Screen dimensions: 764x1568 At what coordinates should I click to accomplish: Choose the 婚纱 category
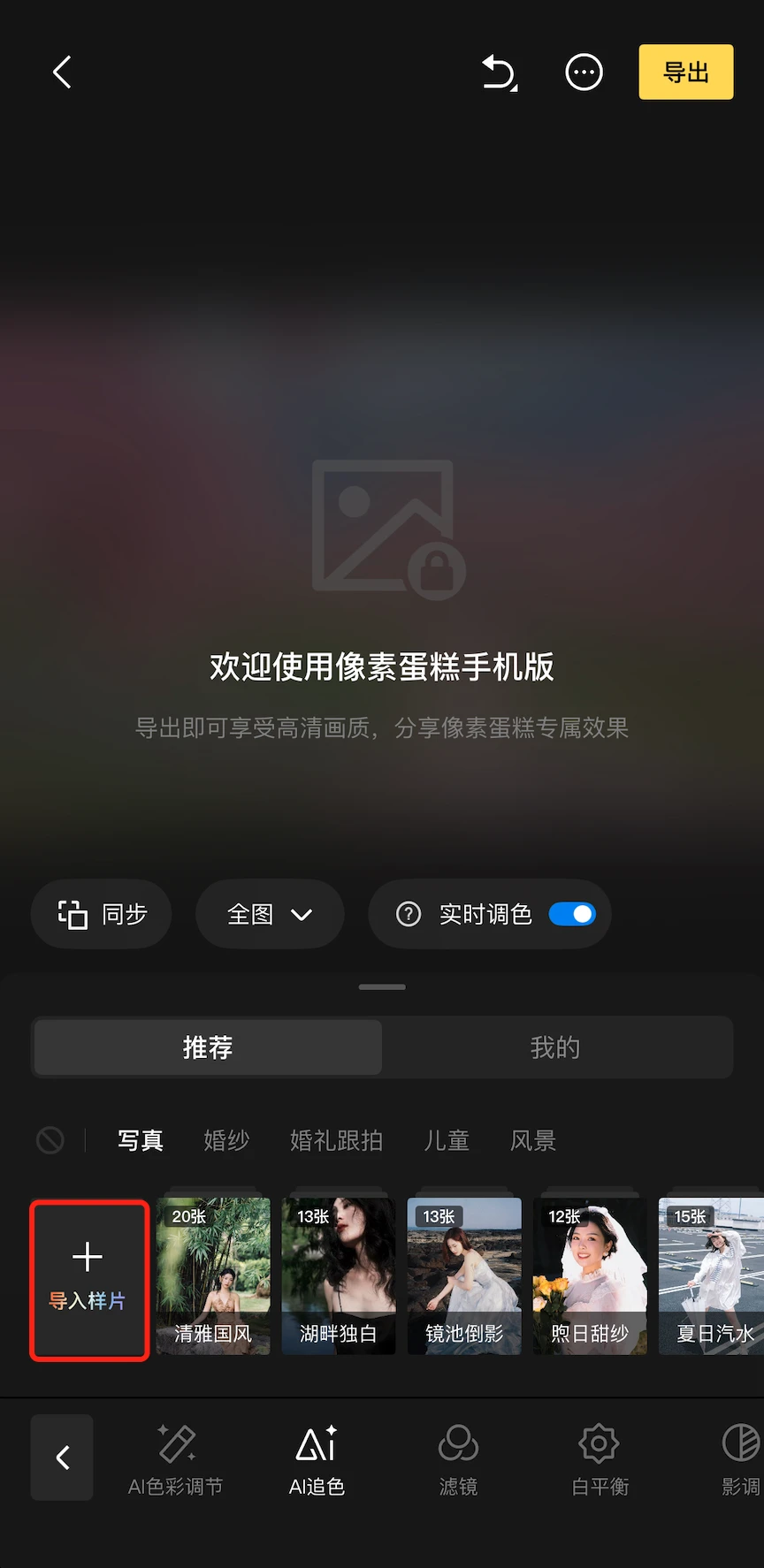226,1140
